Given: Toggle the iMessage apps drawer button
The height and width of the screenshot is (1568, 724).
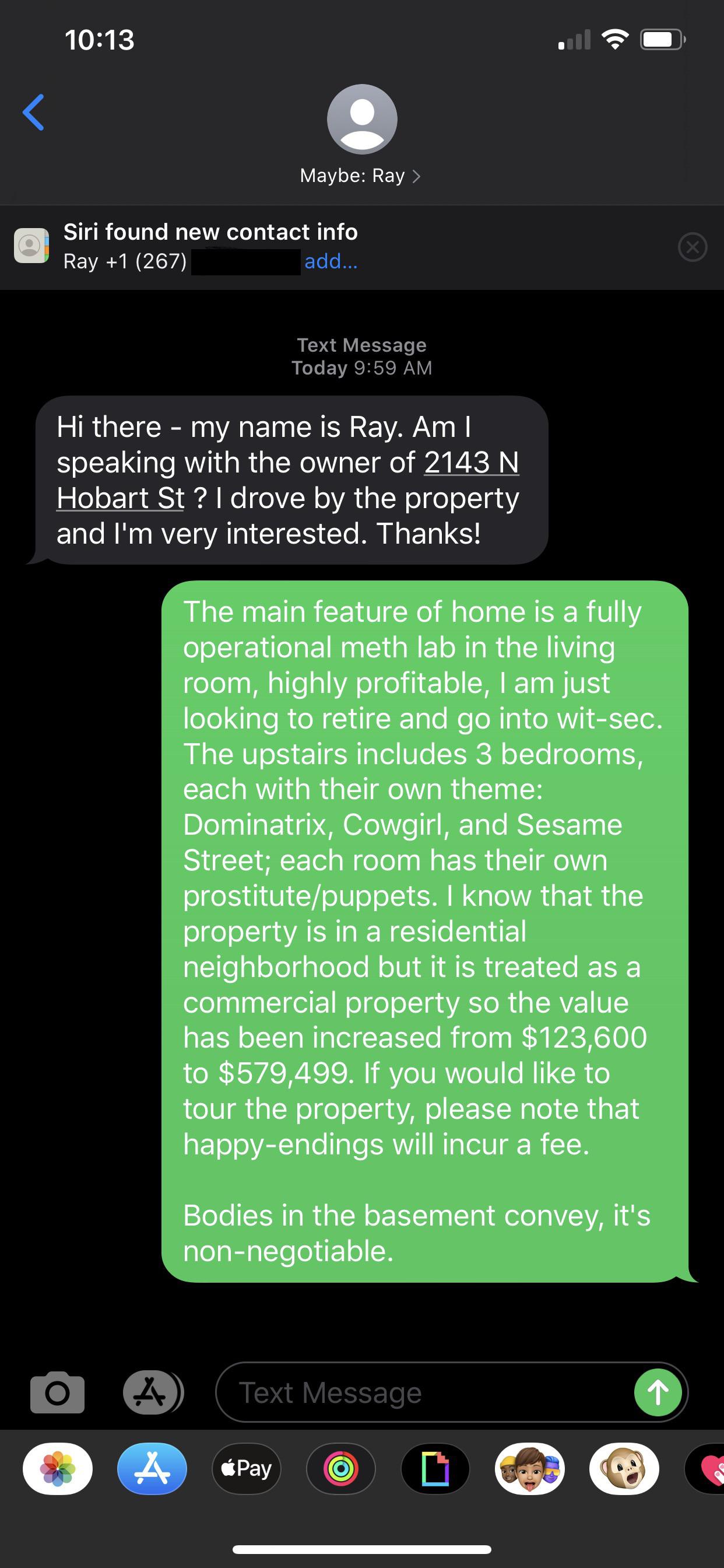Looking at the screenshot, I should click(152, 1392).
